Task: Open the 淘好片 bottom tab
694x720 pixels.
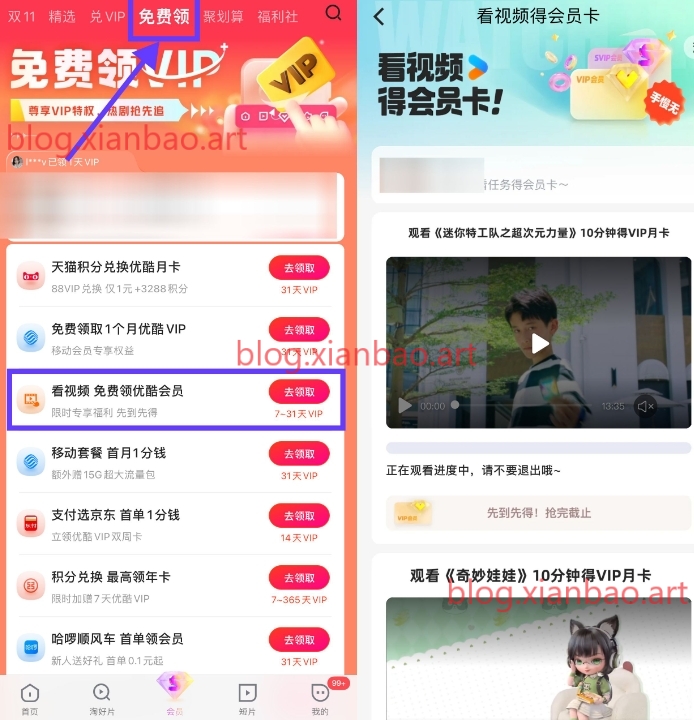Action: pos(102,697)
